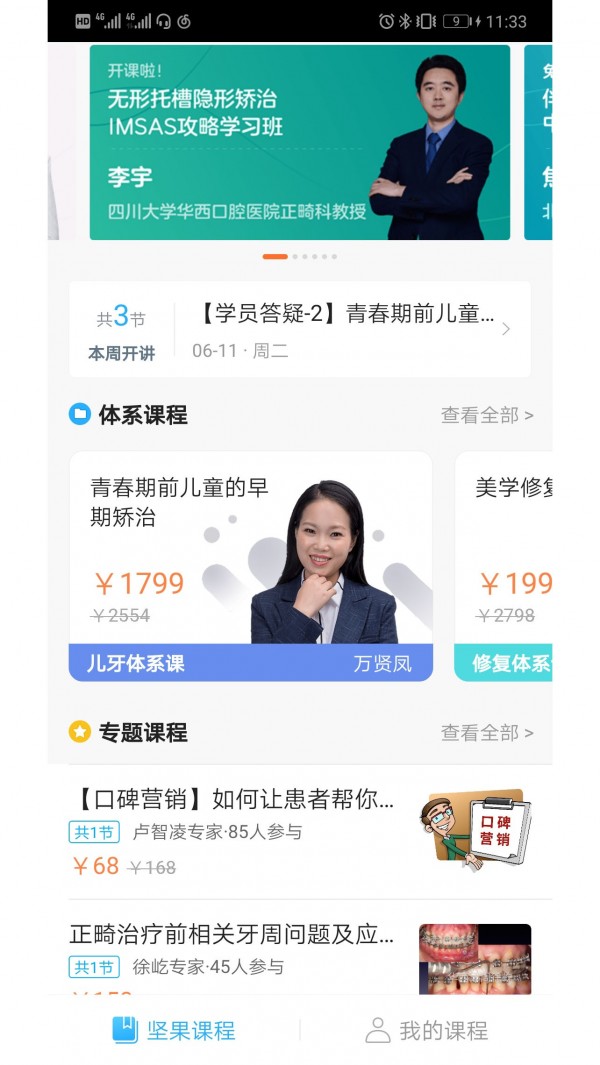Screen dimensions: 600x1065
Task: Open the 李宇 IMSAS攻略学习班 banner
Action: pyautogui.click(x=299, y=142)
